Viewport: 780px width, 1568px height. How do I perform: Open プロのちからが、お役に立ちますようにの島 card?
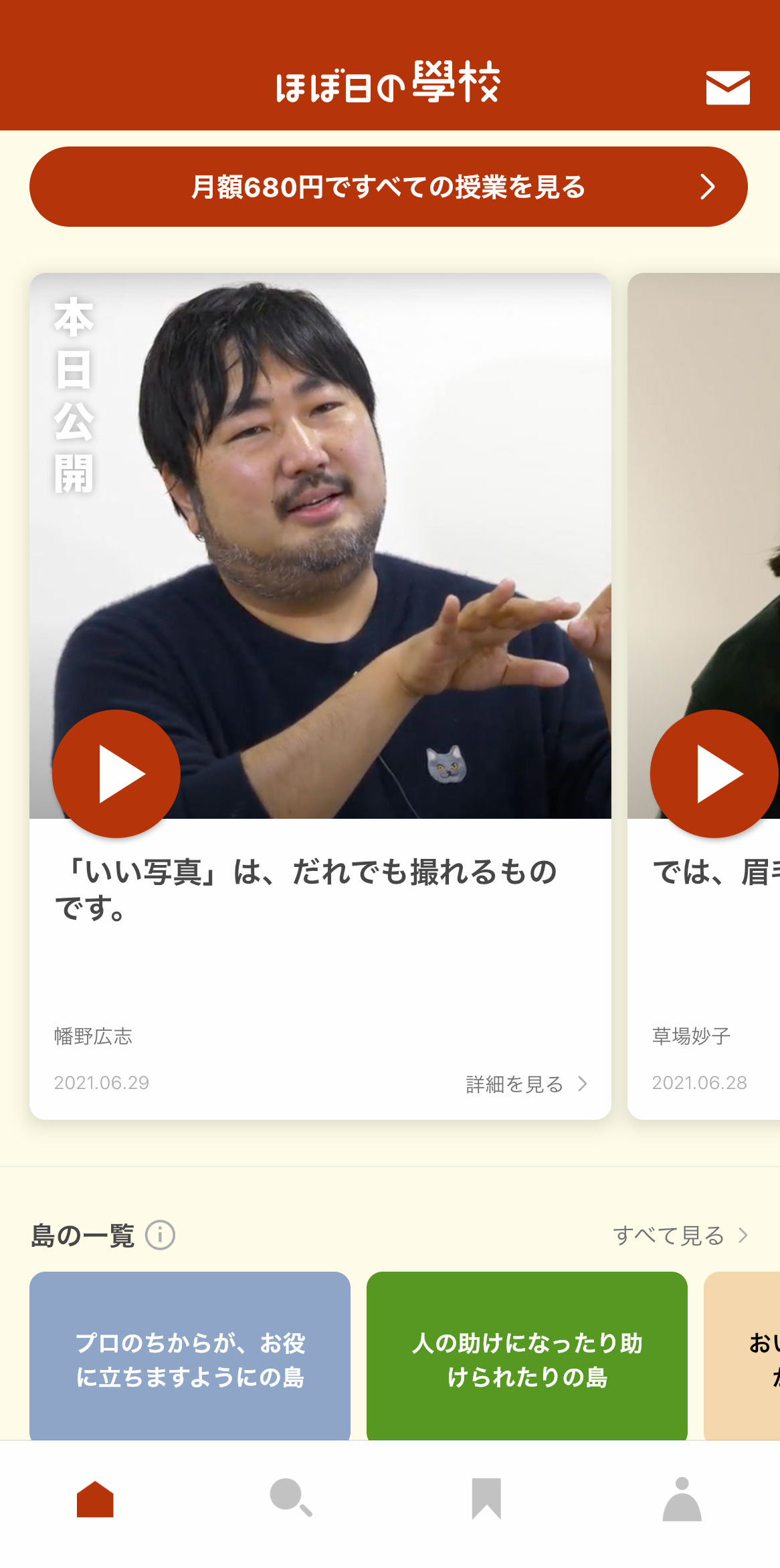point(190,1358)
